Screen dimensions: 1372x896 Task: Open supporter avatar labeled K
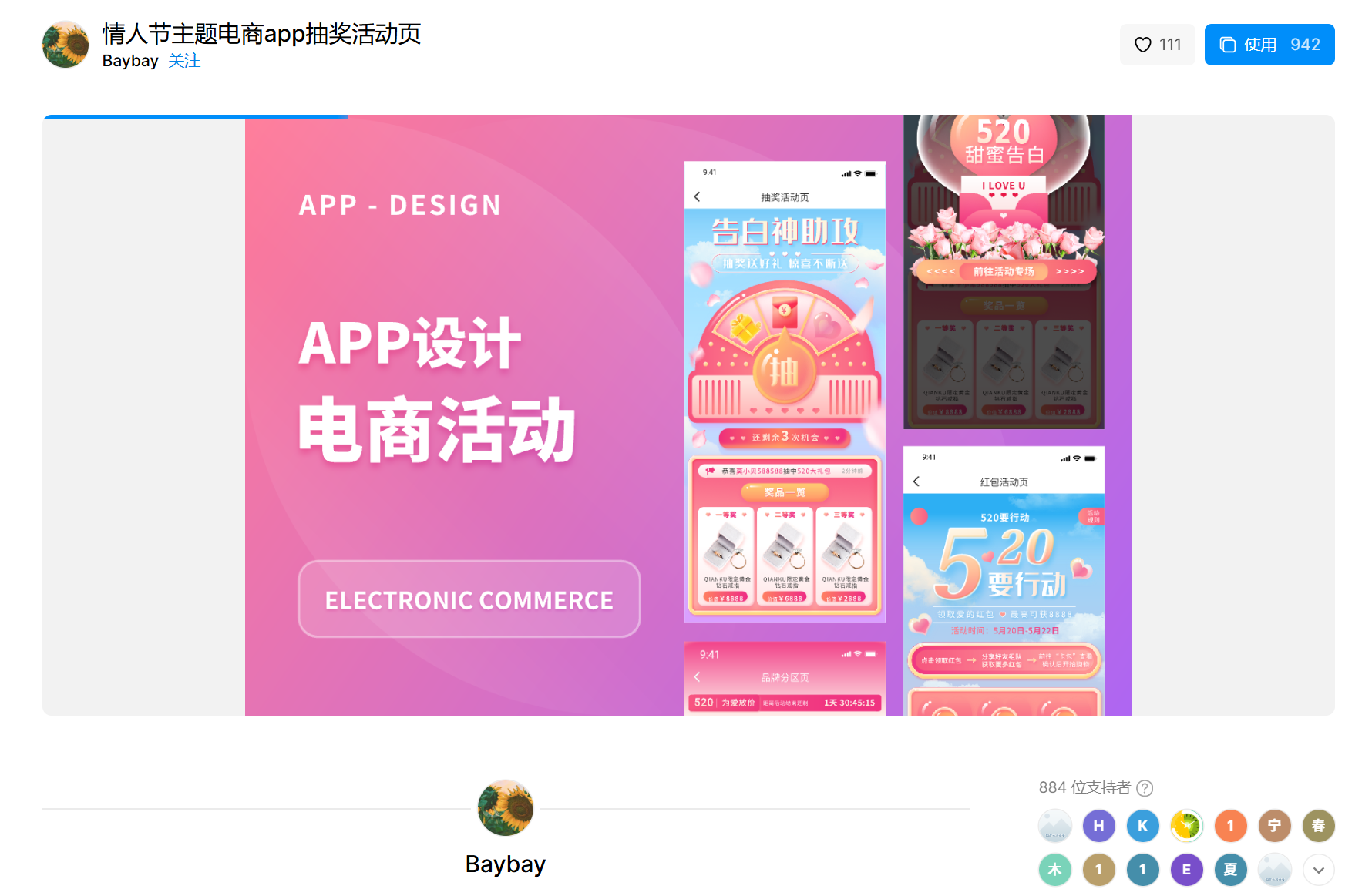click(x=1142, y=826)
